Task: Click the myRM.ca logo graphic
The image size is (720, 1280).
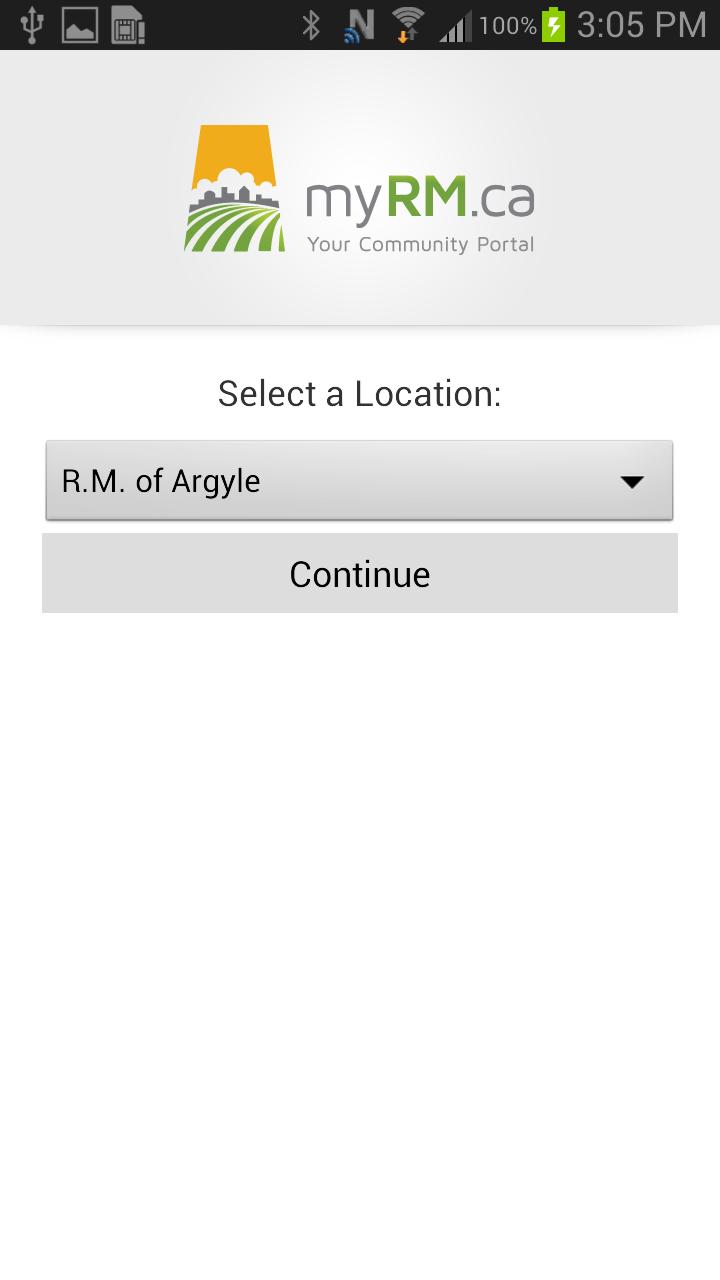Action: 232,186
